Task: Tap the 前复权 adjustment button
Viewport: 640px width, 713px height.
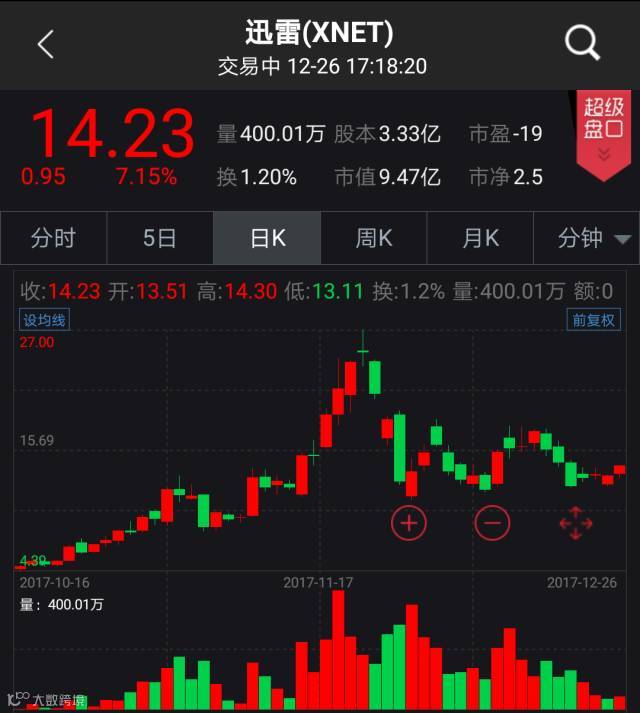Action: [x=594, y=320]
